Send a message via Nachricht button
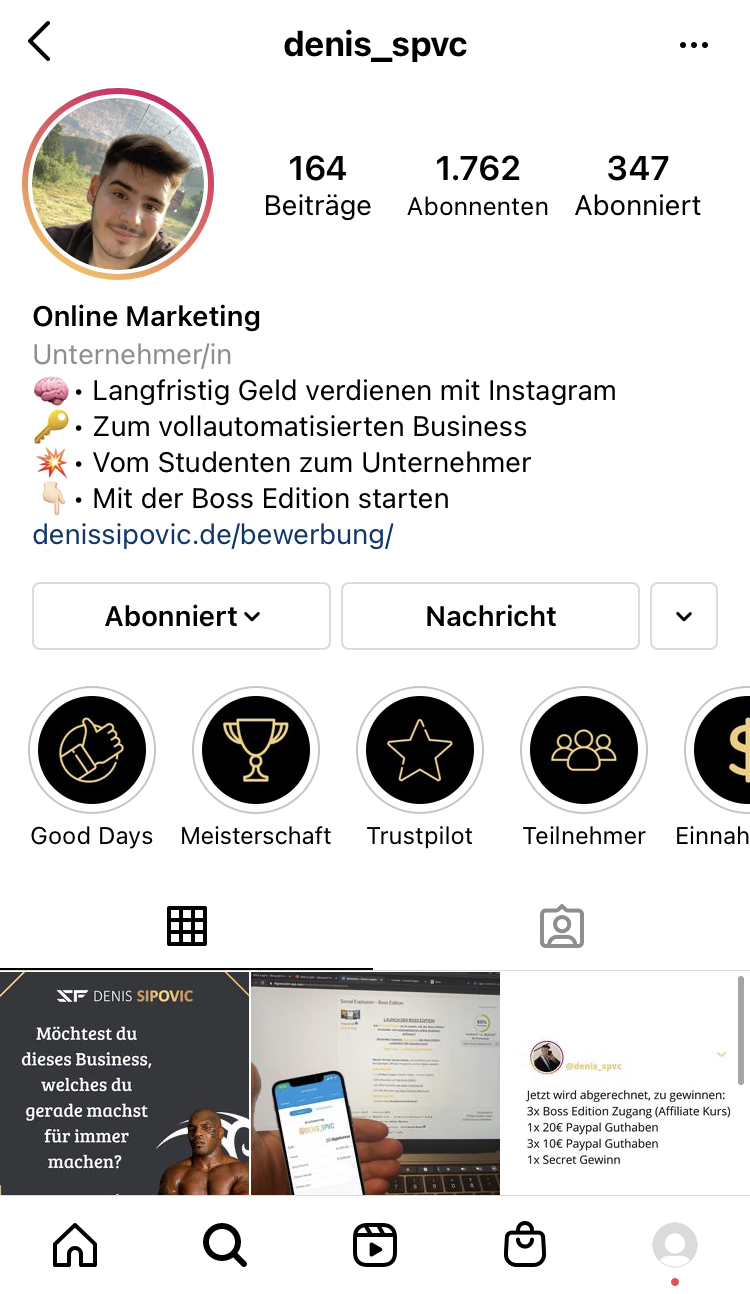The height and width of the screenshot is (1294, 750). pos(491,616)
